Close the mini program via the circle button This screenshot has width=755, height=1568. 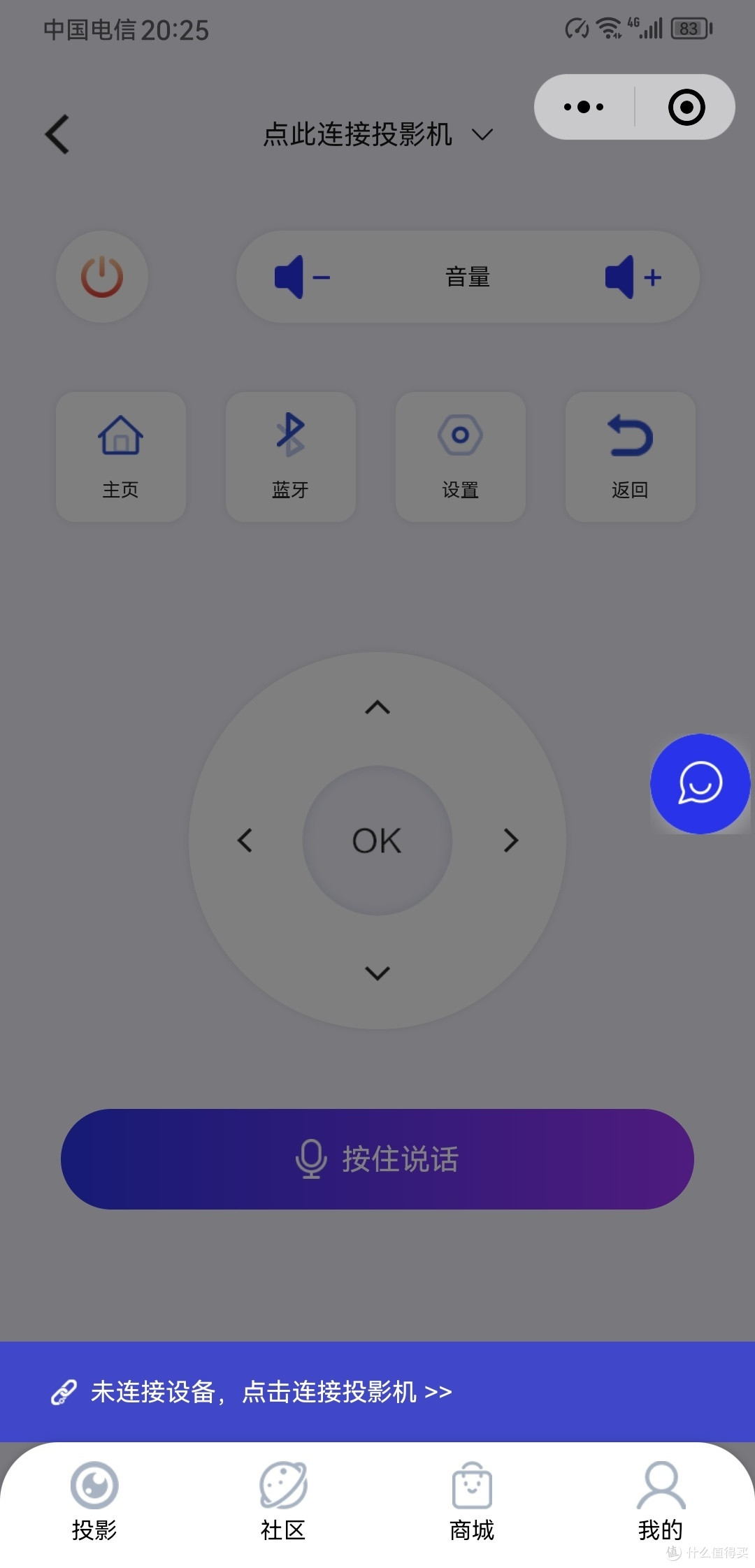686,107
